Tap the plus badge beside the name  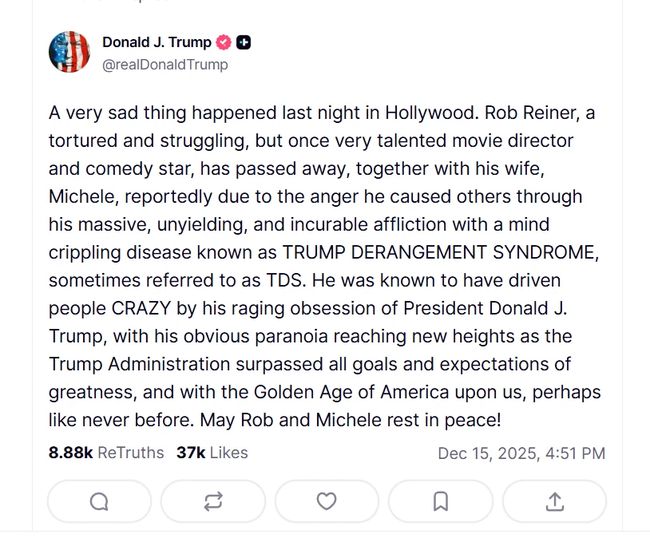(x=244, y=42)
